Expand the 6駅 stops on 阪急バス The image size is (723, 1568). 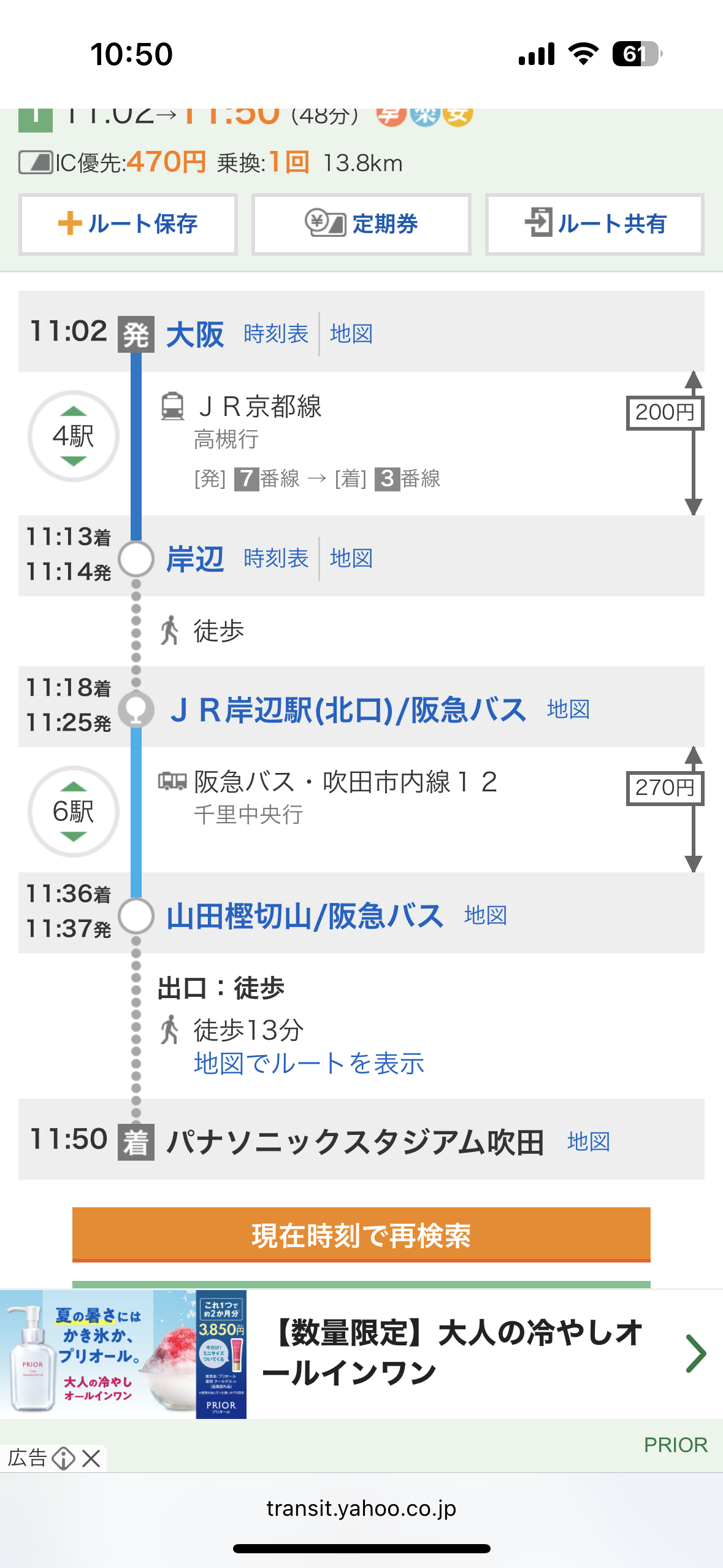pyautogui.click(x=74, y=812)
